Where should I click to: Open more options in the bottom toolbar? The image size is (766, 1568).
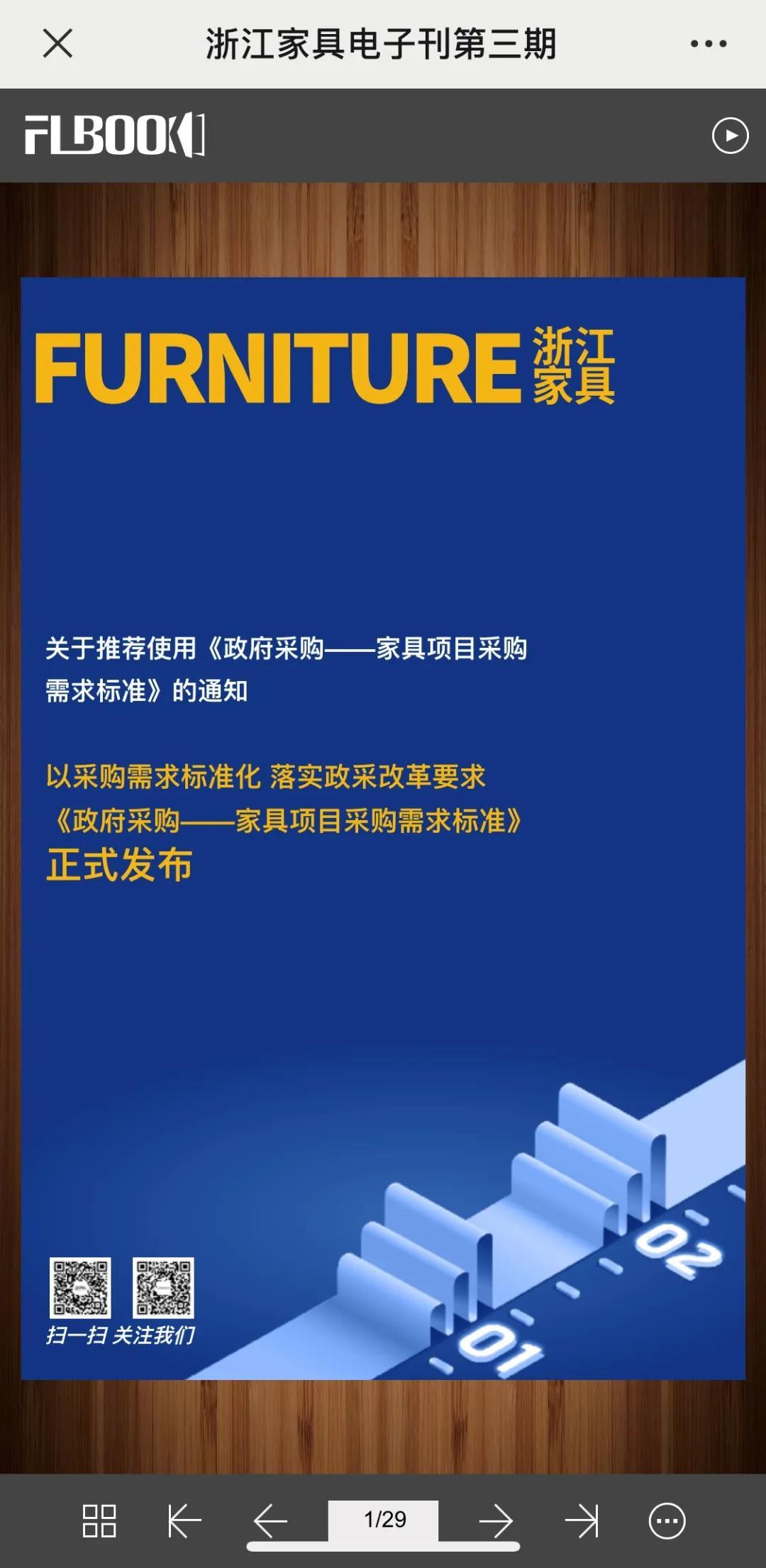667,1521
